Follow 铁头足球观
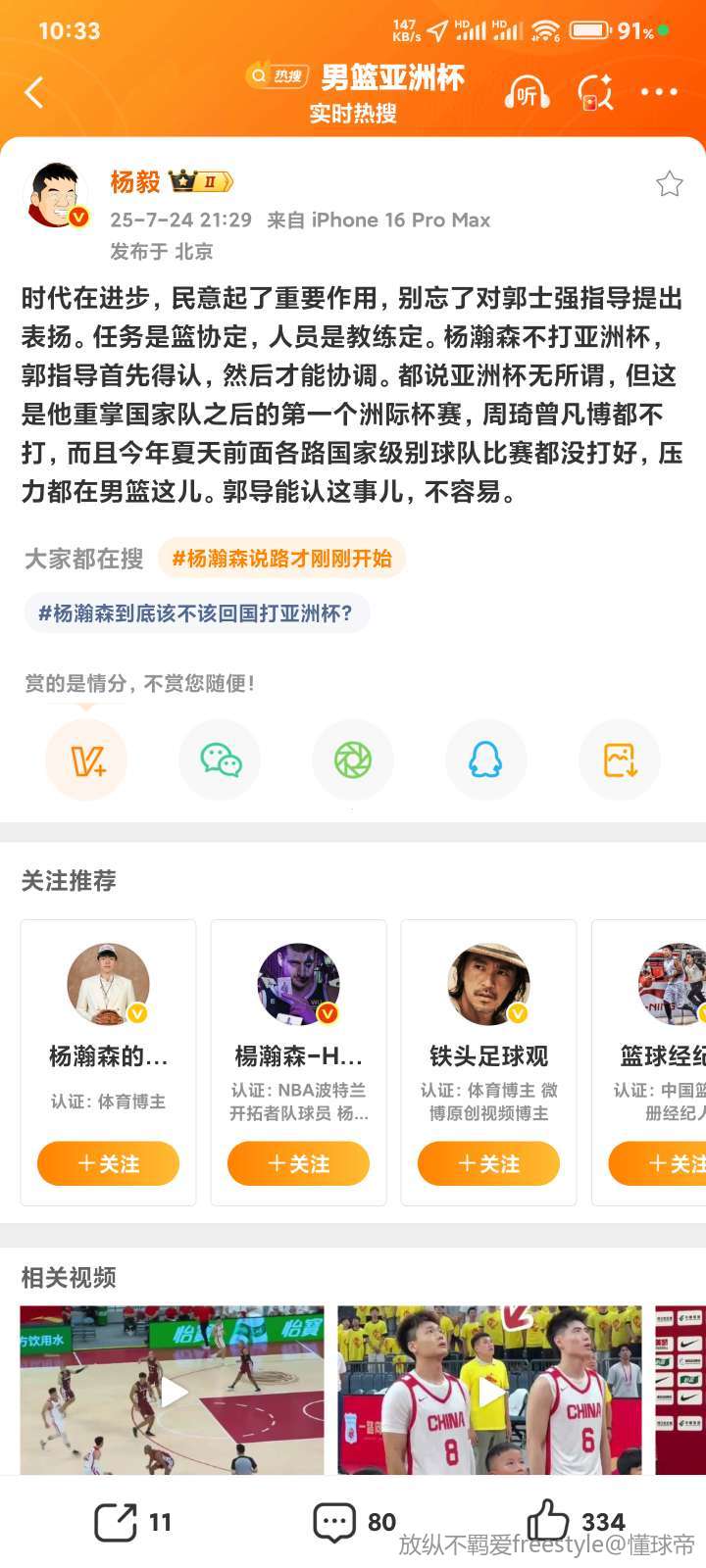The width and height of the screenshot is (706, 1568). pyautogui.click(x=488, y=1163)
